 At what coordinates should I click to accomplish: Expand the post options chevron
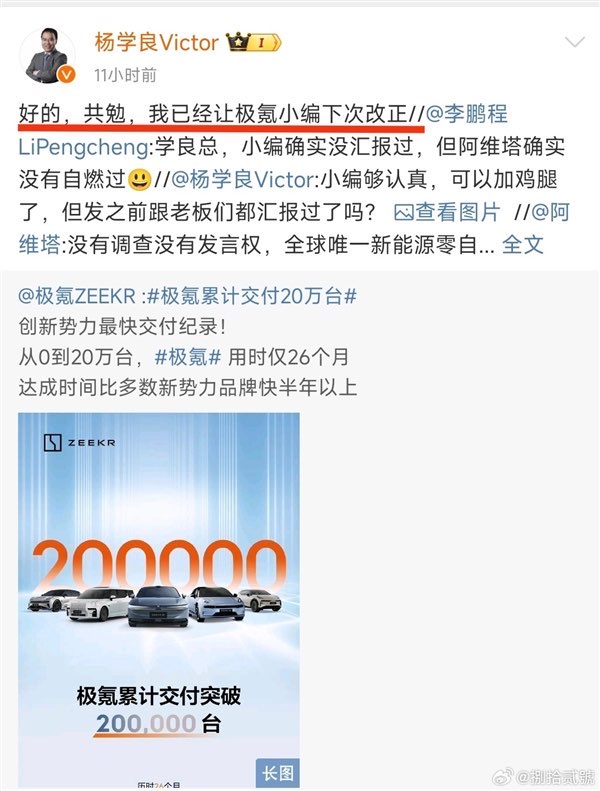pos(576,42)
